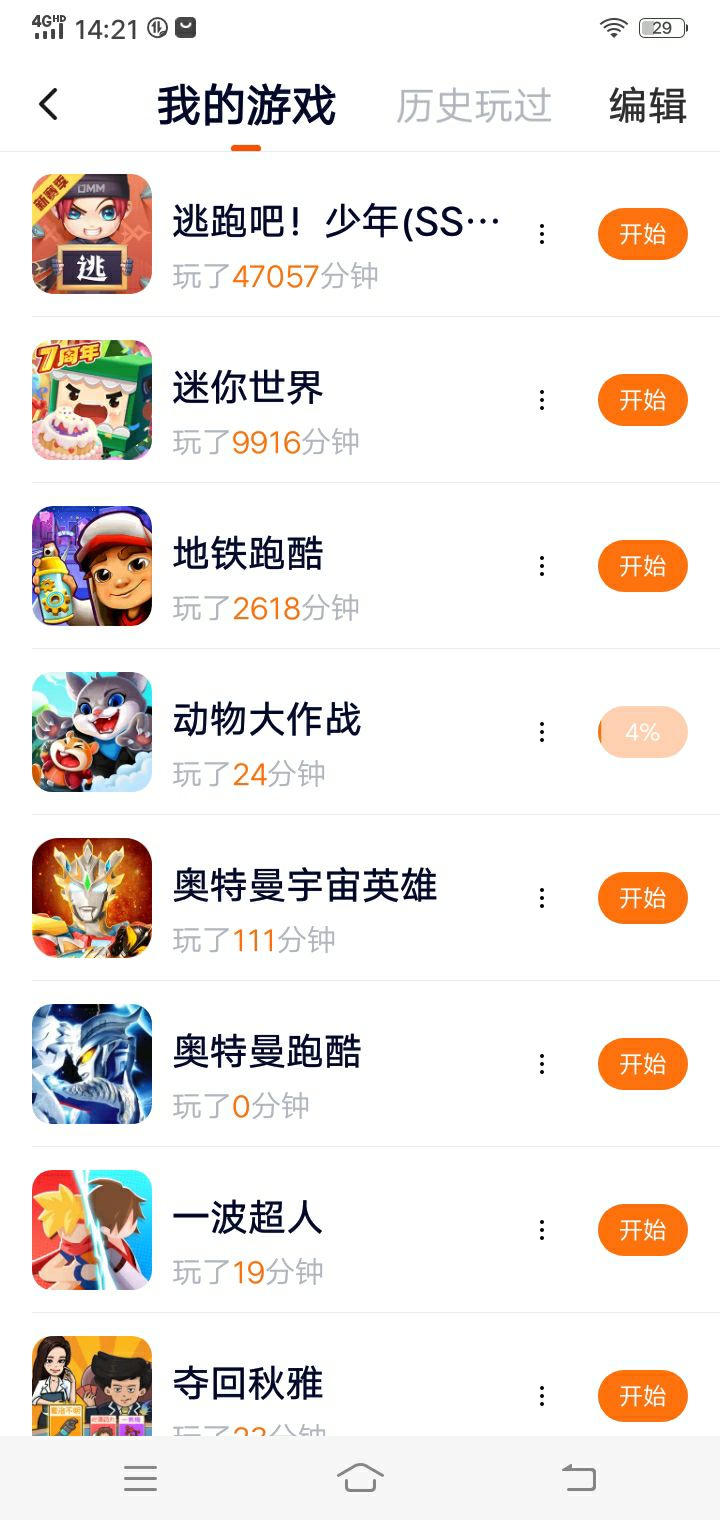Go to the system home screen
Viewport: 720px width, 1520px height.
click(360, 1478)
